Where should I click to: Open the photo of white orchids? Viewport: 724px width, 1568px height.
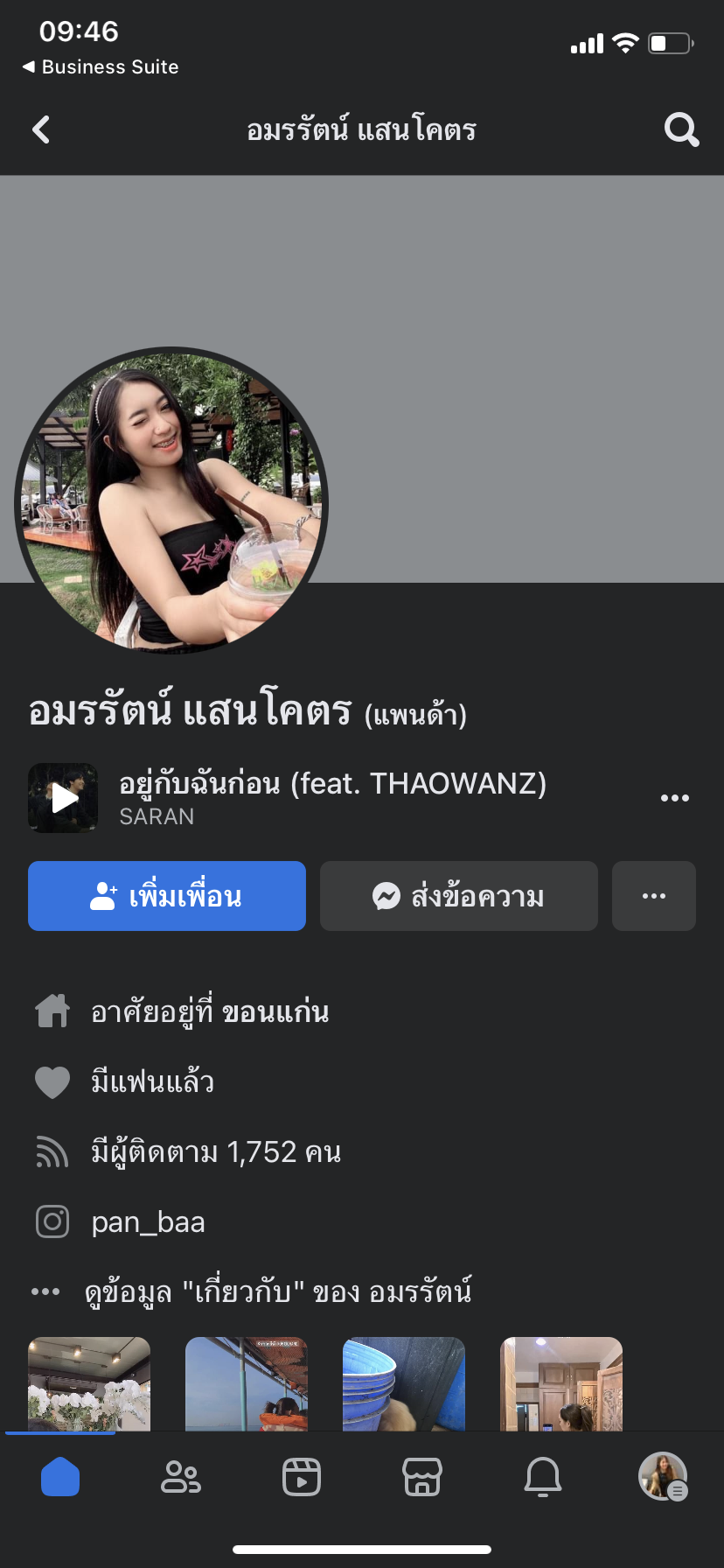point(89,1383)
